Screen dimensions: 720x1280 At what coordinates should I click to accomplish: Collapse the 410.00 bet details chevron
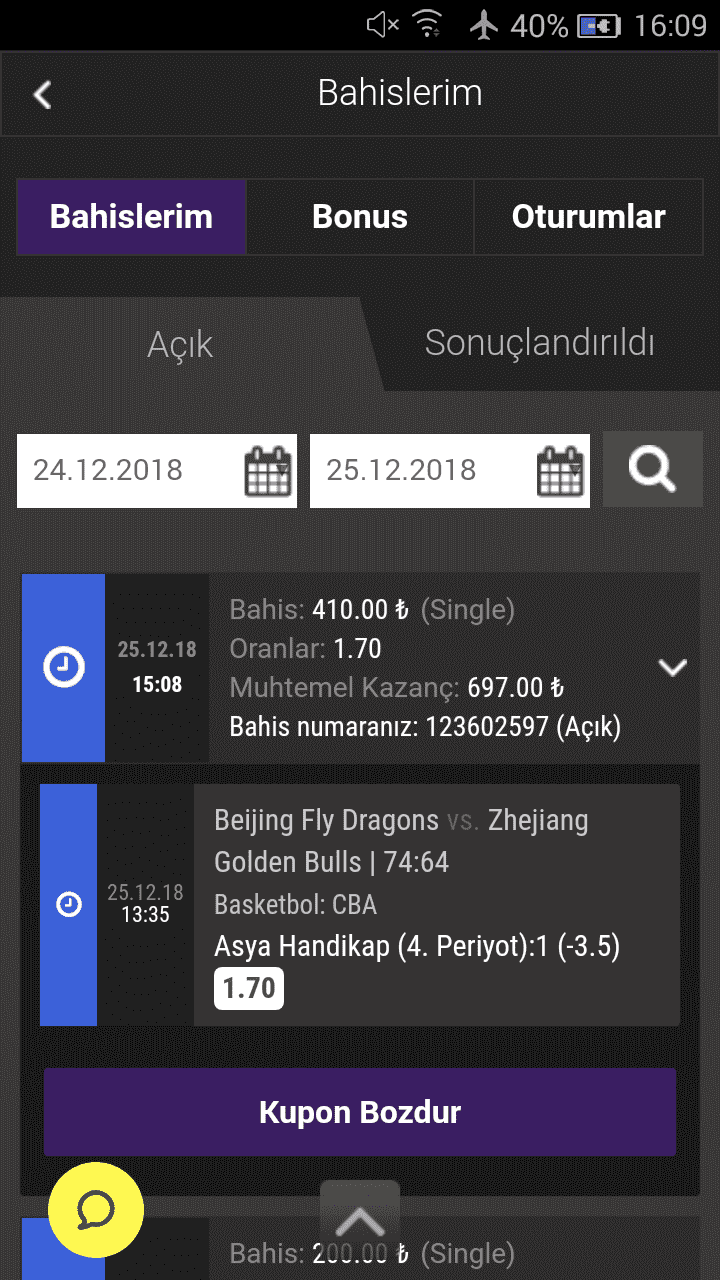(x=672, y=667)
